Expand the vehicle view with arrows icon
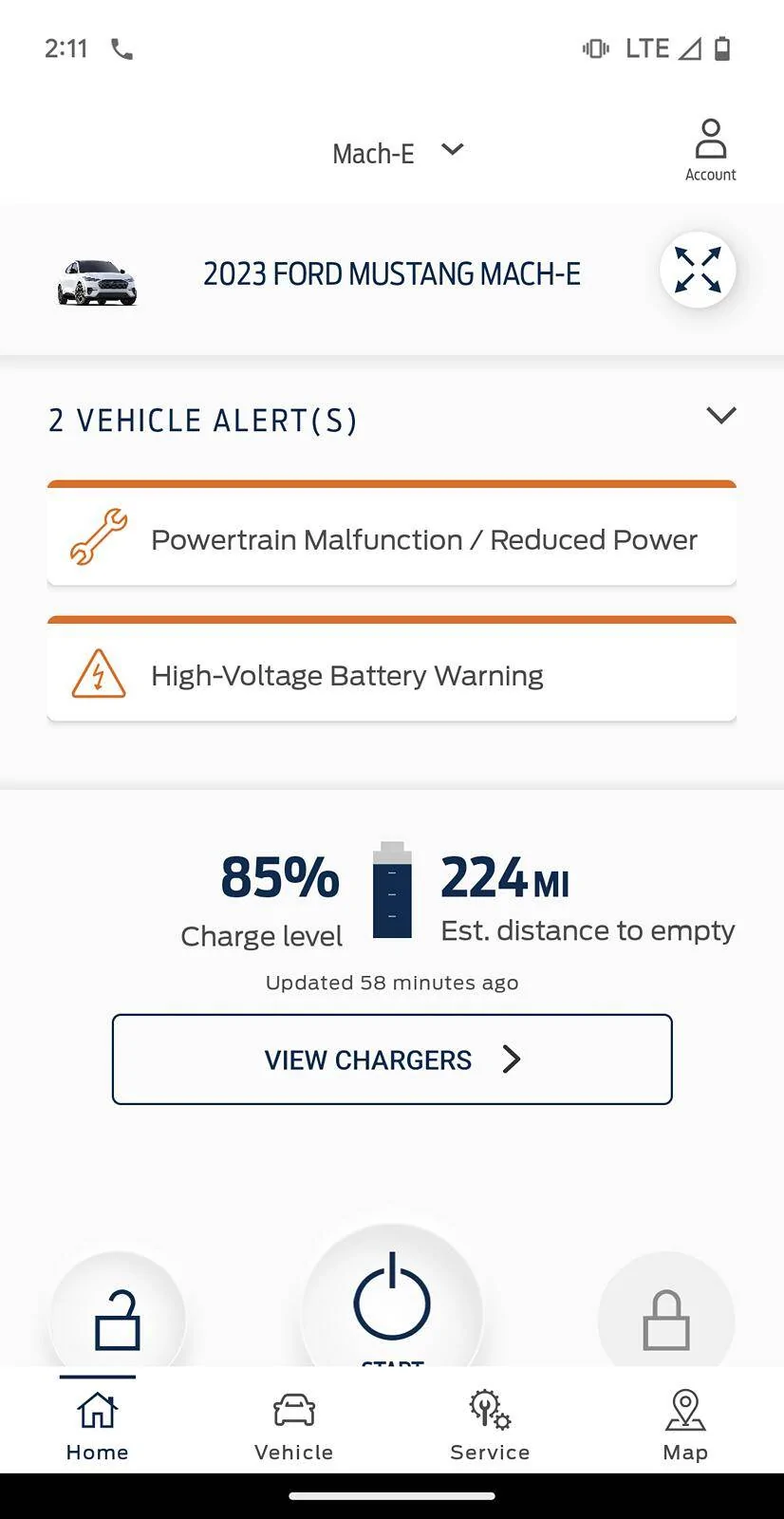The image size is (784, 1519). tap(698, 271)
